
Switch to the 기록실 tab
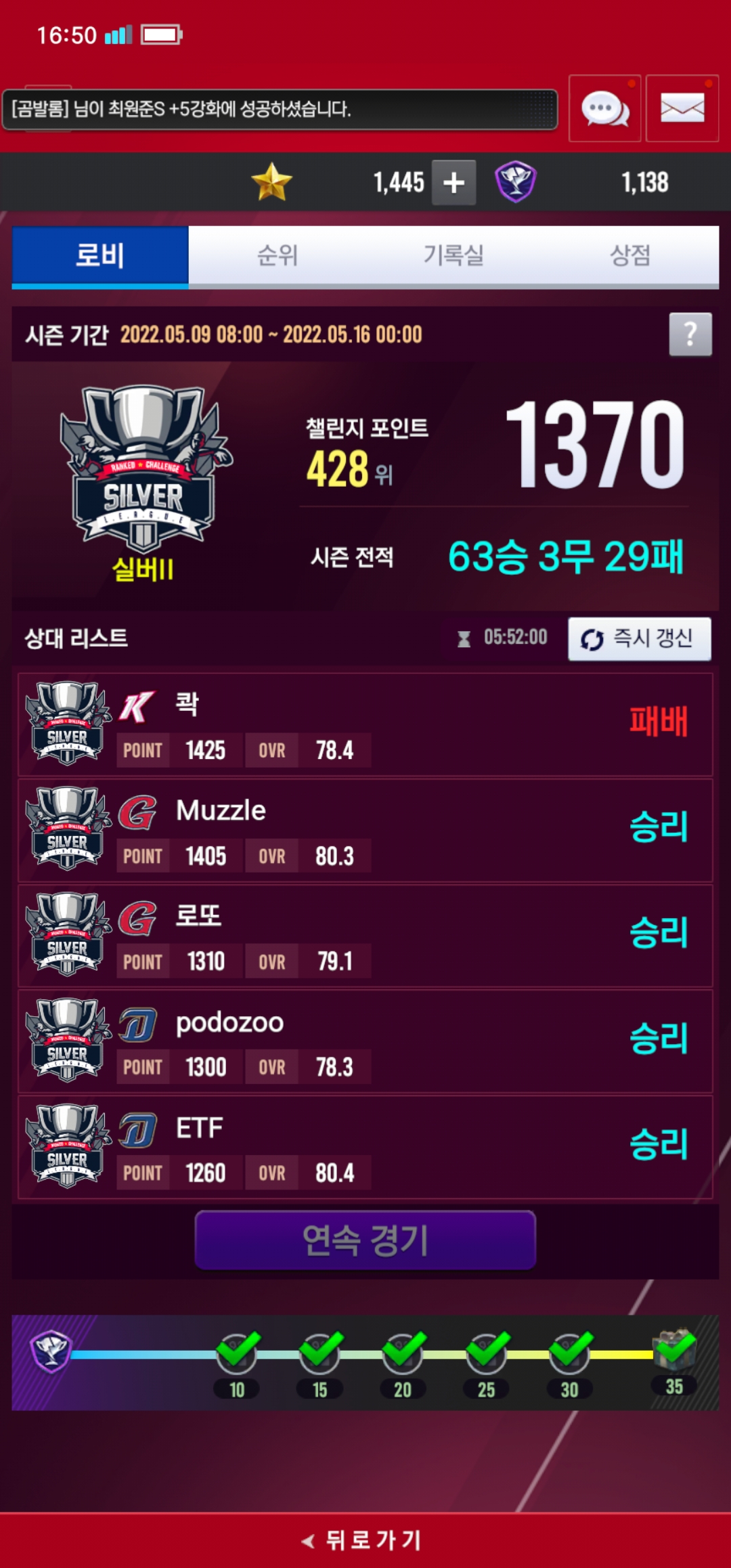point(453,255)
